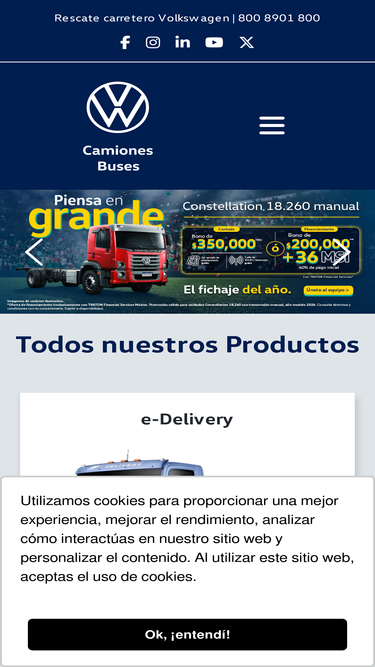Open the Facebook icon link
Viewport: 375px width, 667px height.
tap(125, 43)
